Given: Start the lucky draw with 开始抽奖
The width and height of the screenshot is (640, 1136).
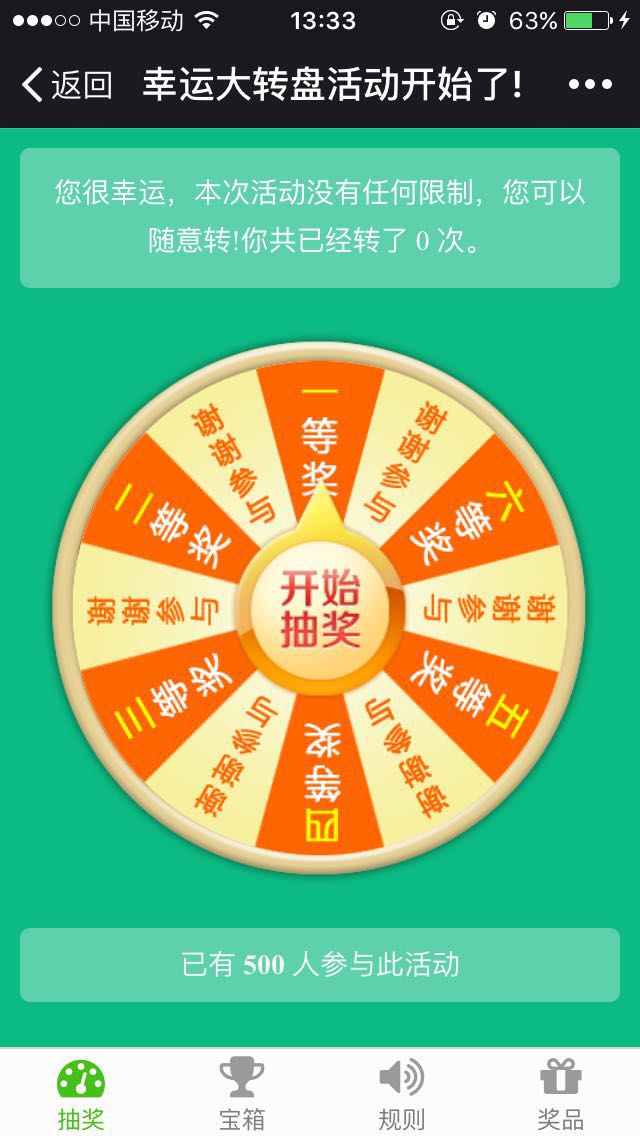Looking at the screenshot, I should point(320,608).
